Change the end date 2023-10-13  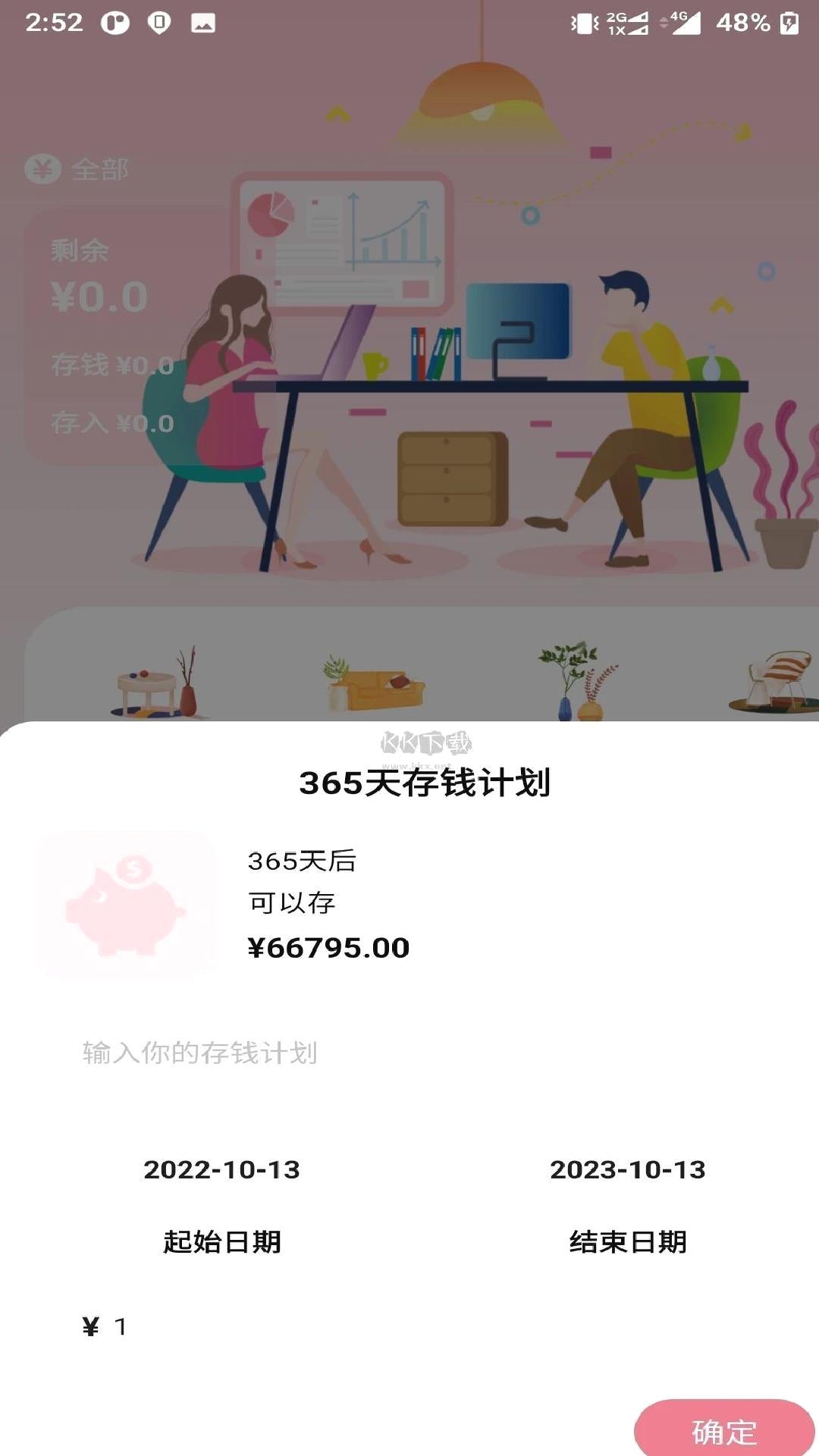coord(627,1169)
